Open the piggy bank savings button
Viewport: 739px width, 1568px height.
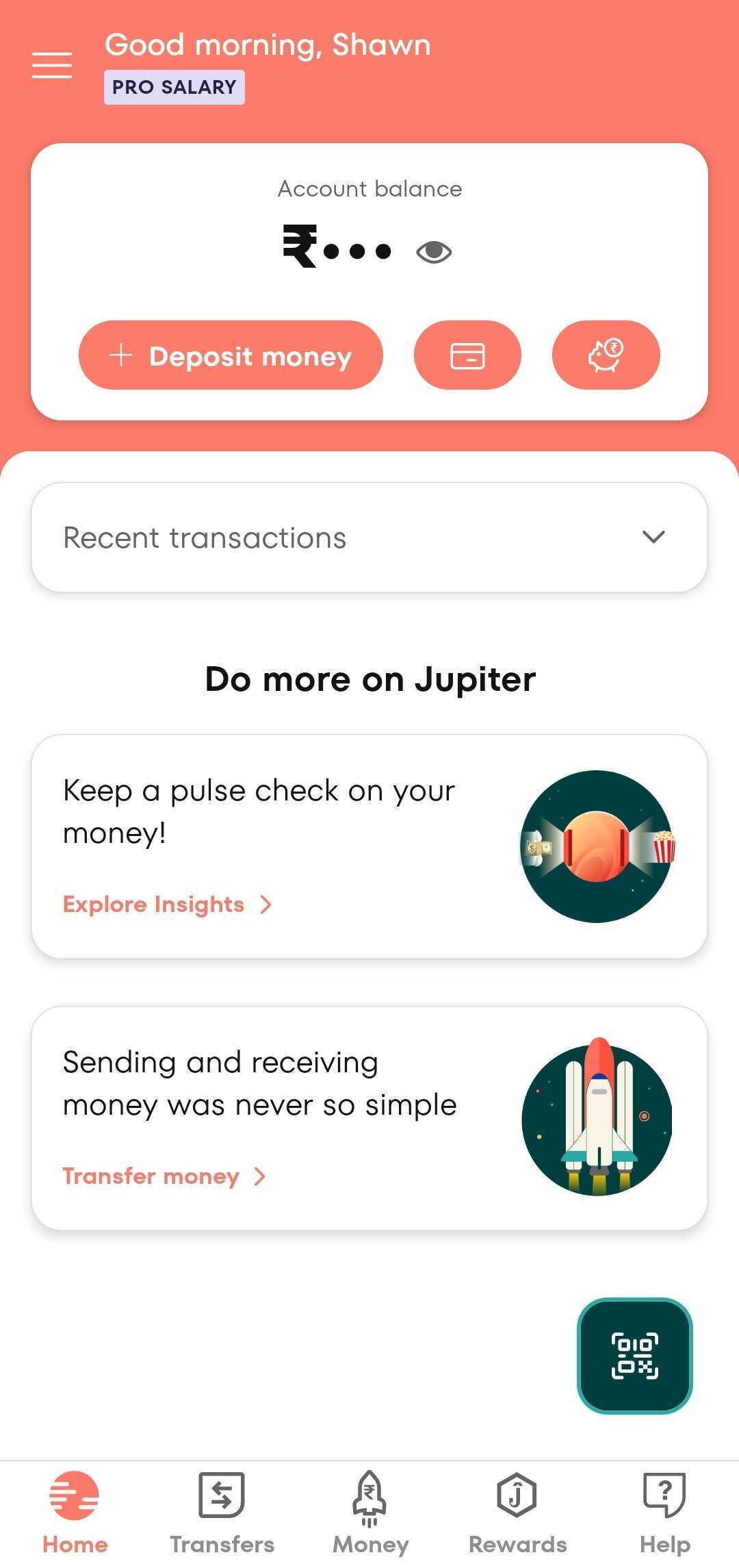coord(606,355)
